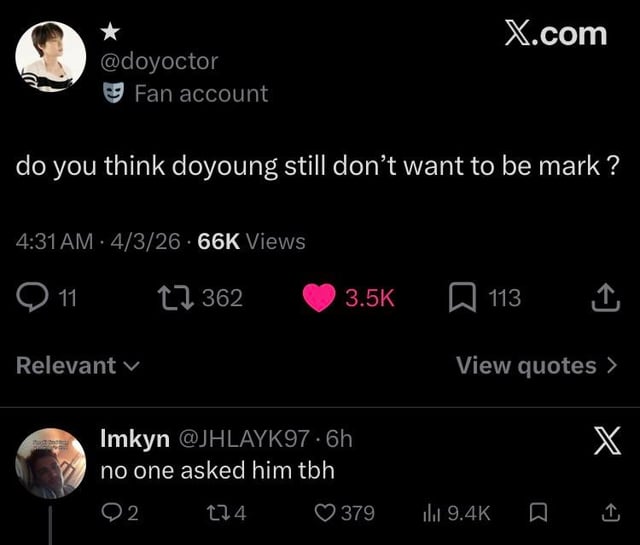Unlike the post with 3.5K likes
Screen dimensions: 640x545
[x=318, y=297]
